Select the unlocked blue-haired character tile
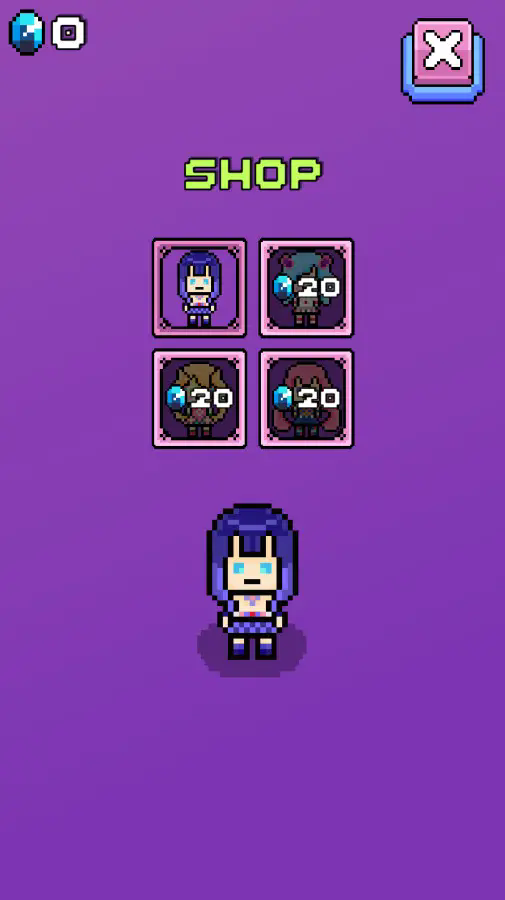 click(199, 288)
